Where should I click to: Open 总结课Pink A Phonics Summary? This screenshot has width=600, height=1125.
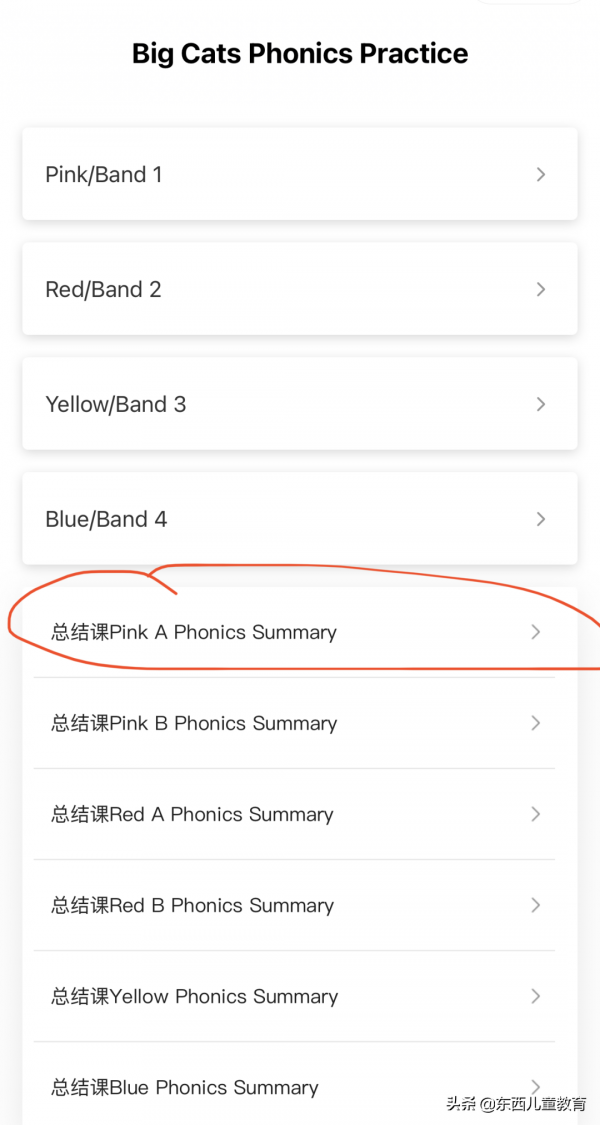(294, 632)
